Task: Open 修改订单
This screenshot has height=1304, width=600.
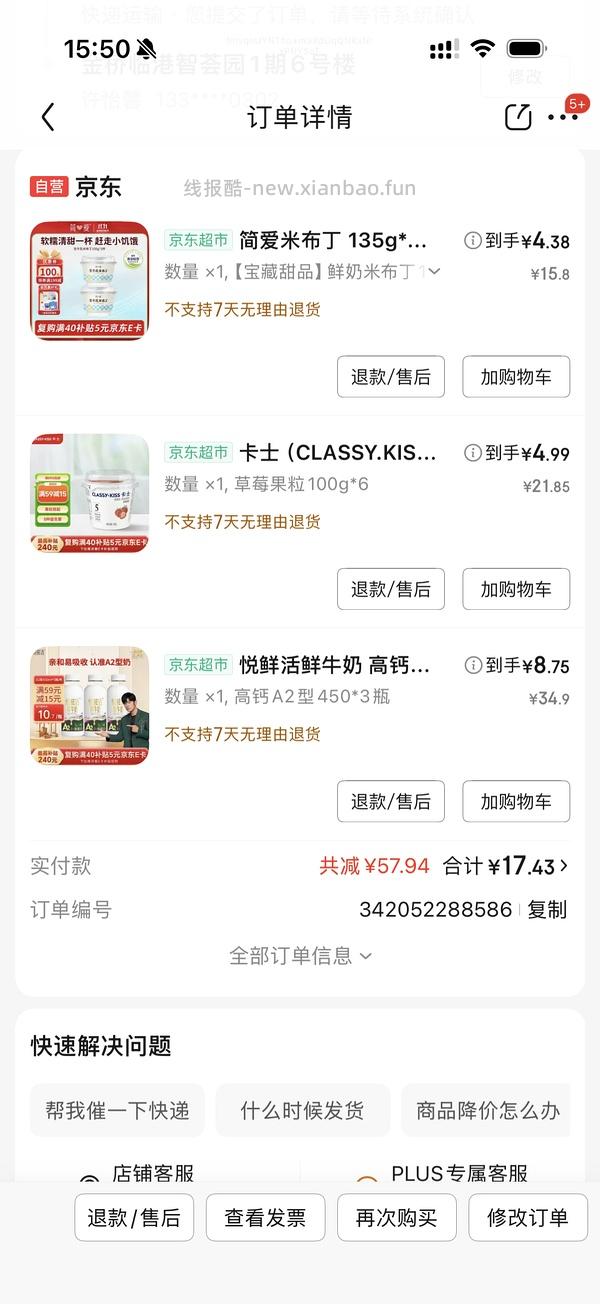Action: coord(527,1217)
